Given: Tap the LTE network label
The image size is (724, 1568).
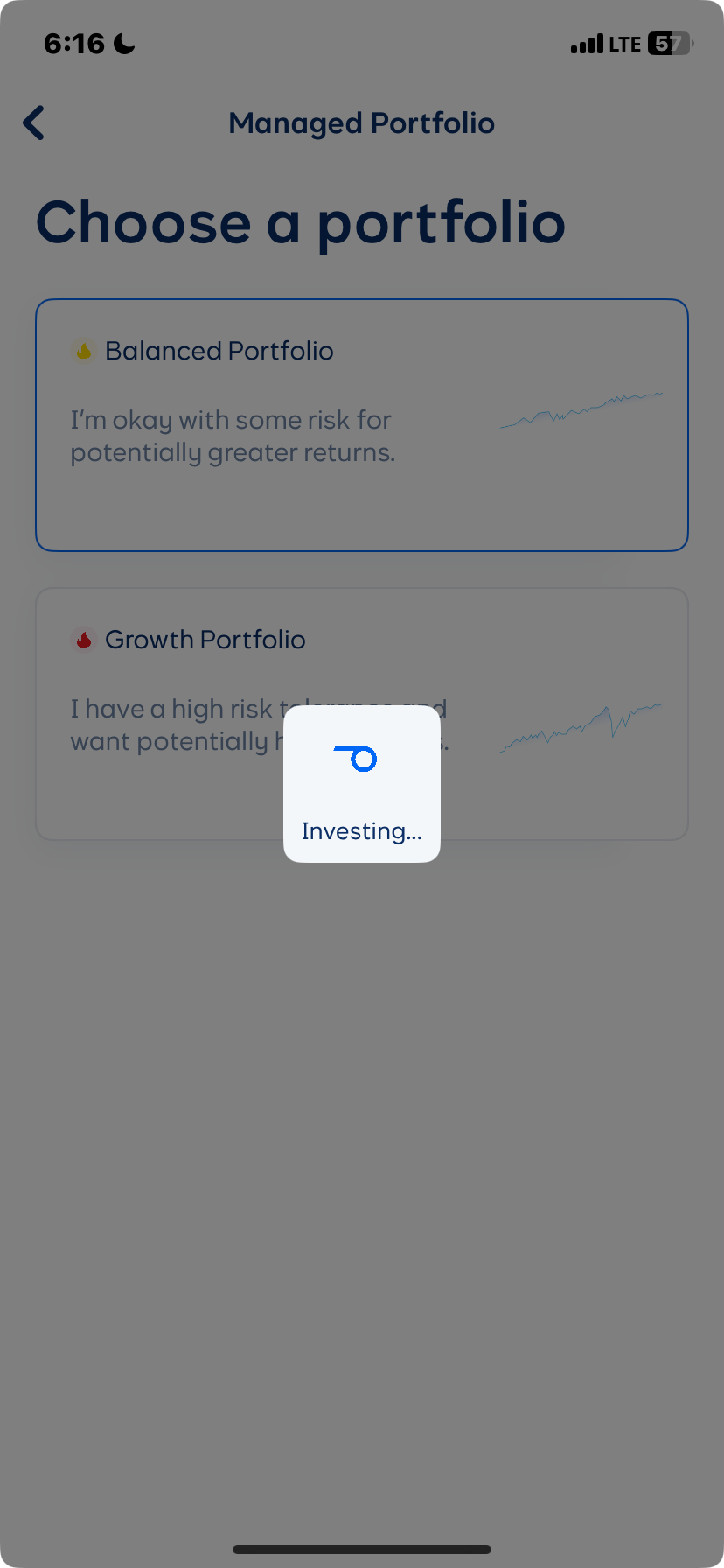Looking at the screenshot, I should (623, 43).
